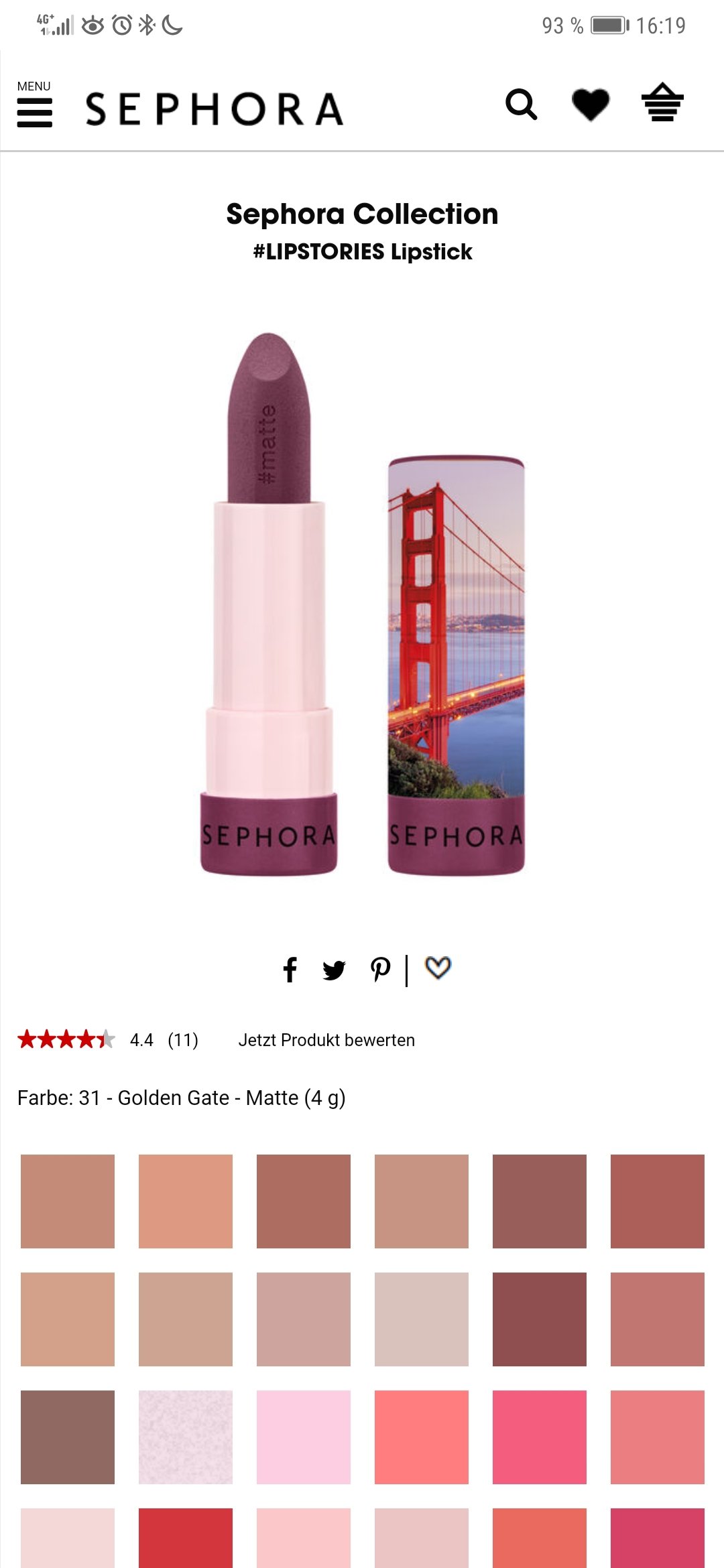Share product on Twitter
The image size is (724, 1568).
point(334,970)
